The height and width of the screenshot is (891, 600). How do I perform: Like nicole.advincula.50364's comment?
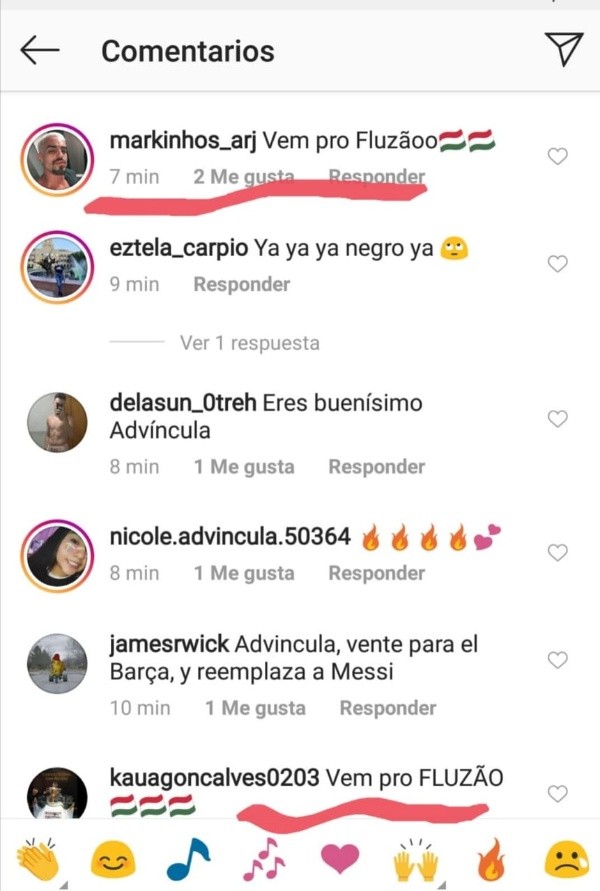point(558,552)
